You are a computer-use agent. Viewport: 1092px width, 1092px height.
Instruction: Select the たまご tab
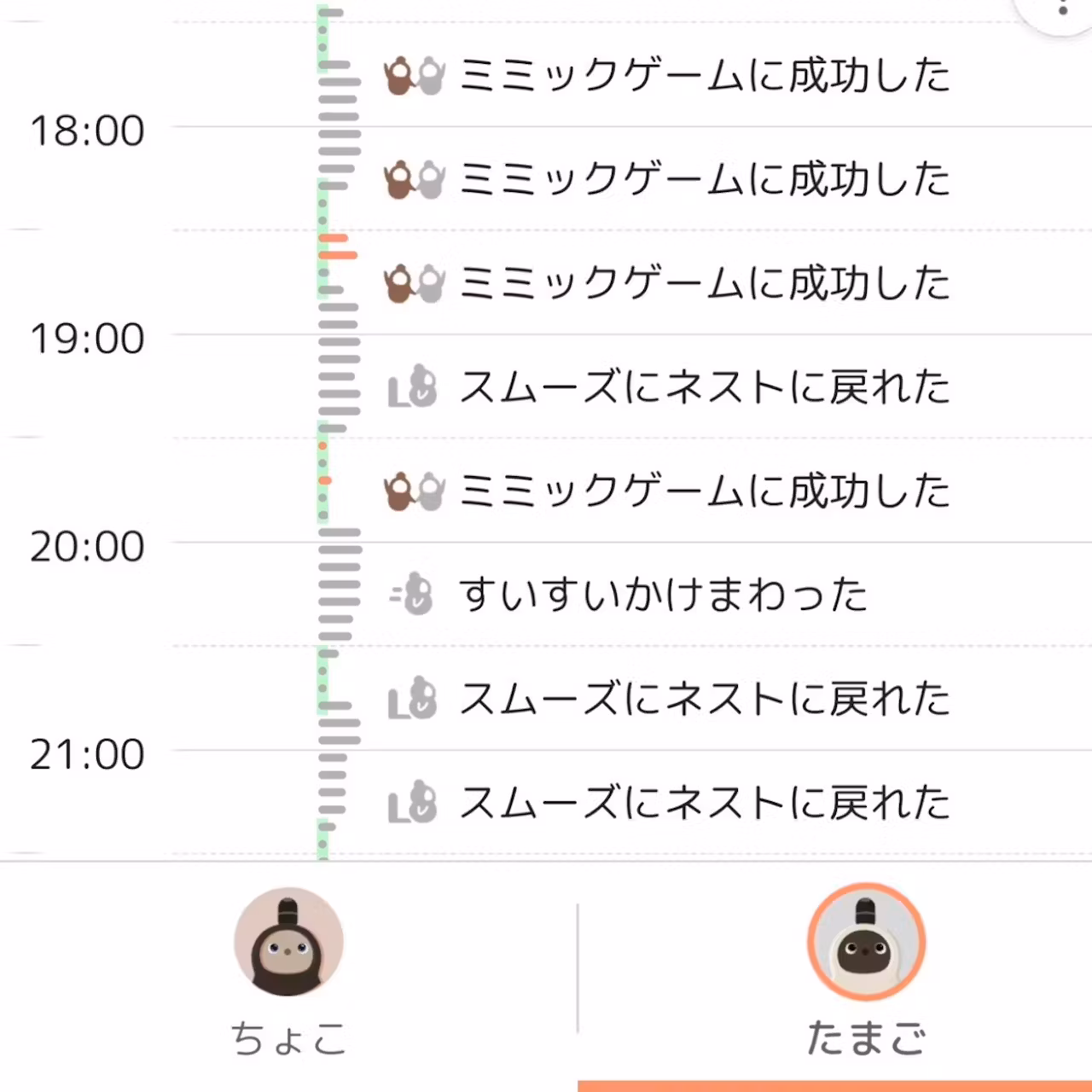click(x=865, y=973)
